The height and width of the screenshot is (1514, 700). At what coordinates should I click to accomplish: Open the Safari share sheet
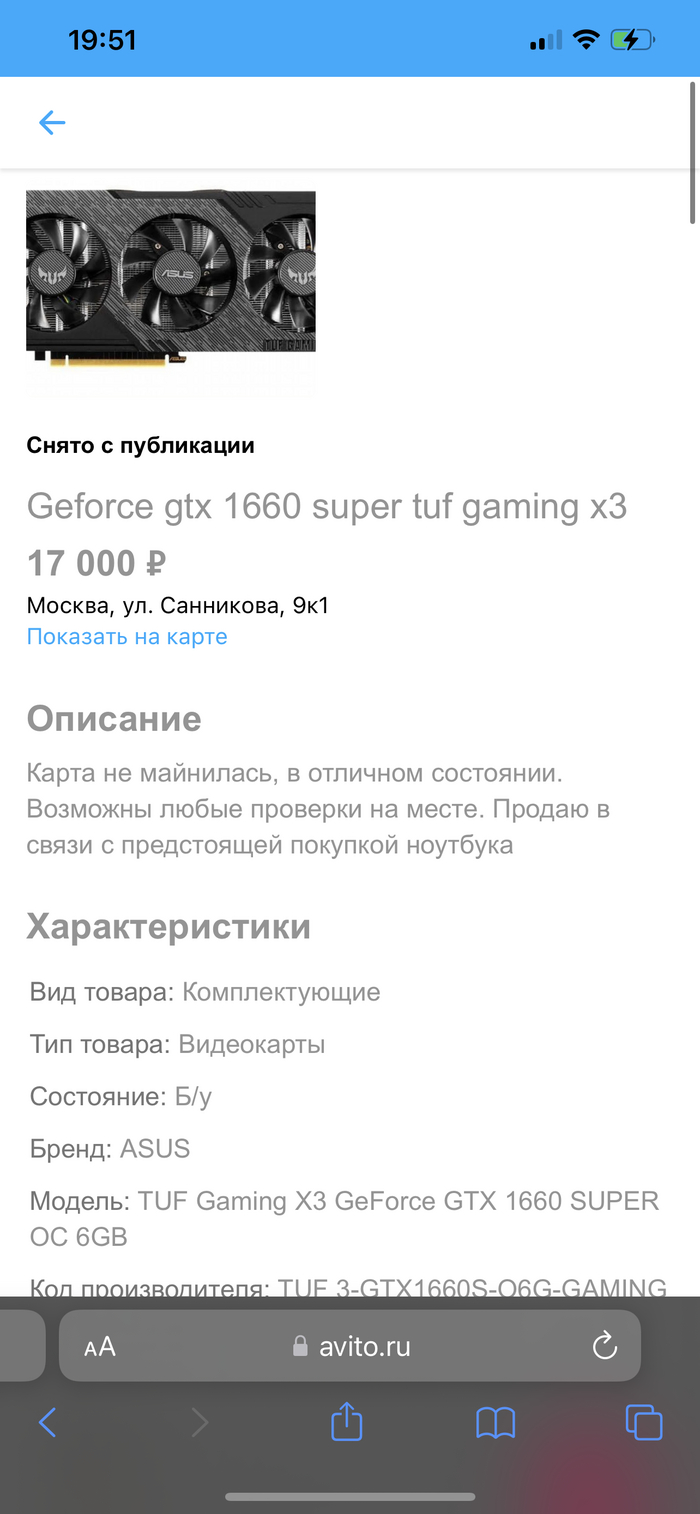click(346, 1421)
